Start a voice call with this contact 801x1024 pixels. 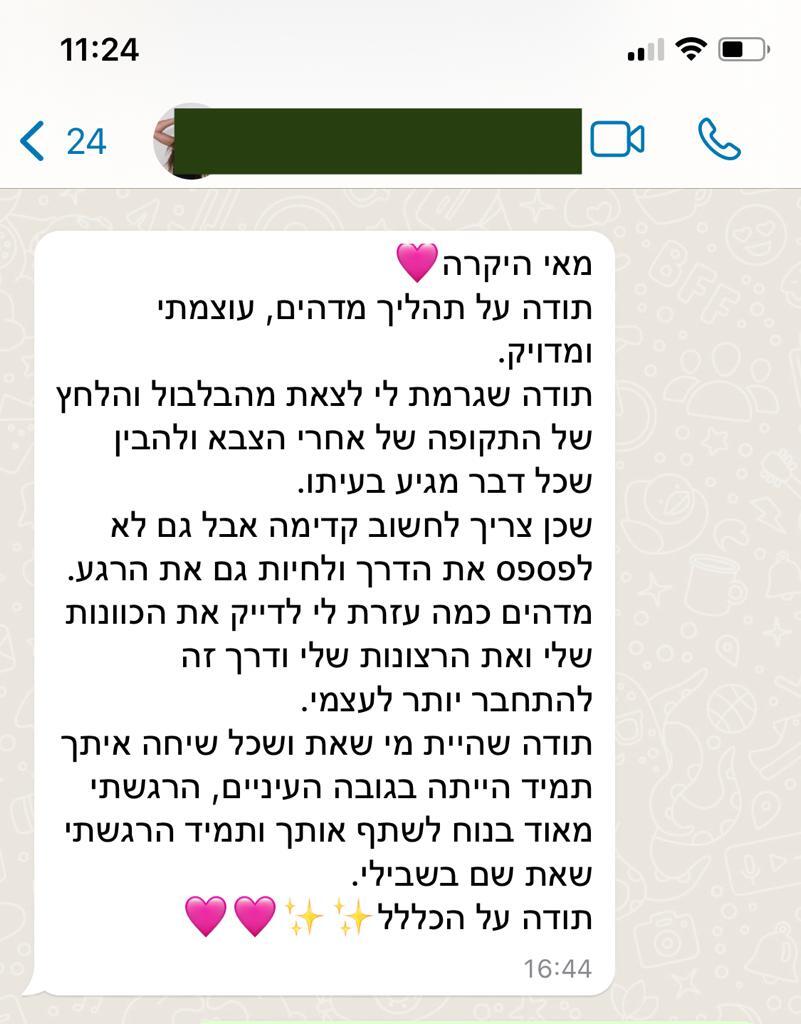[719, 140]
